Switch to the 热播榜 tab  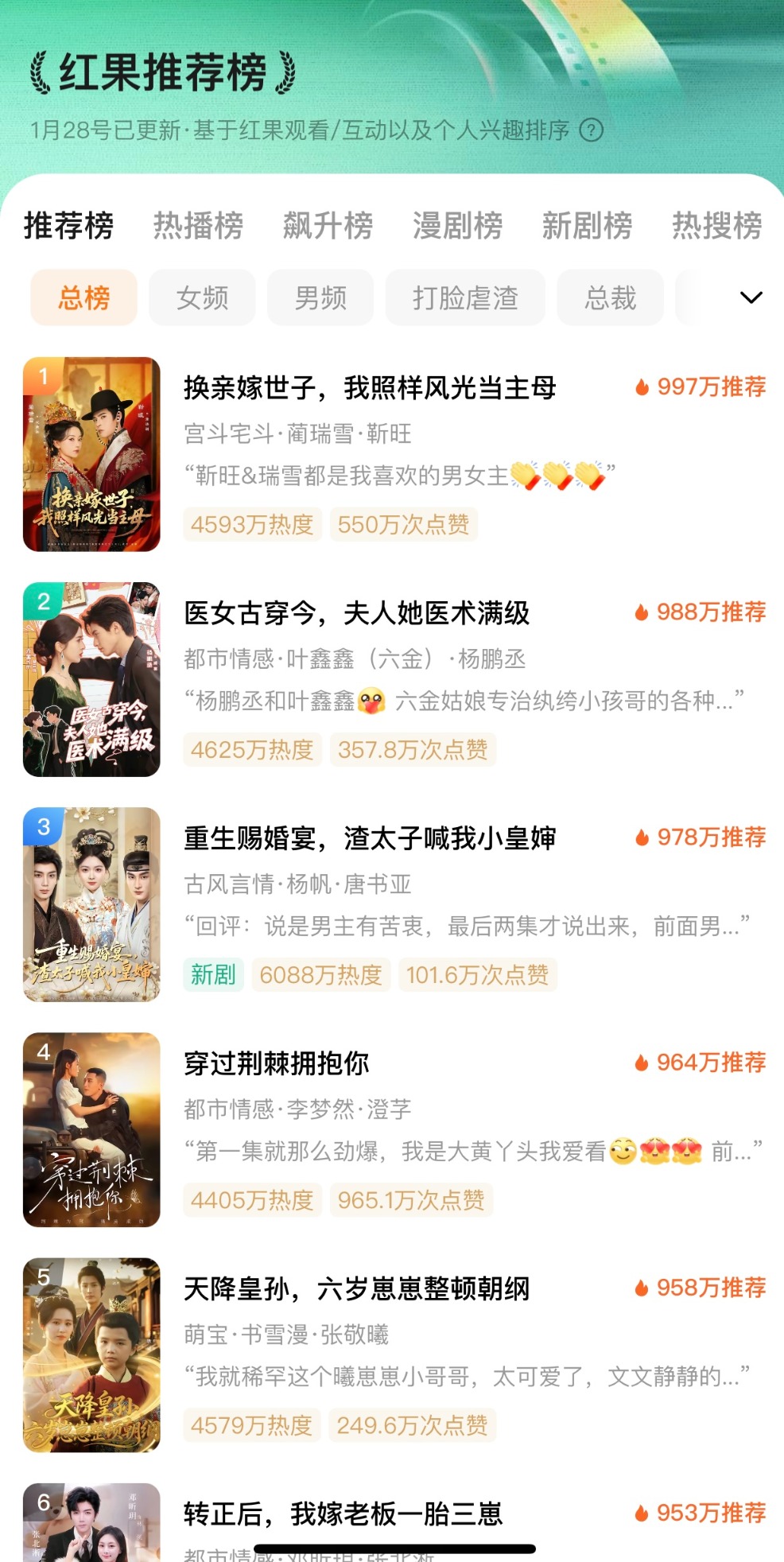pos(198,225)
